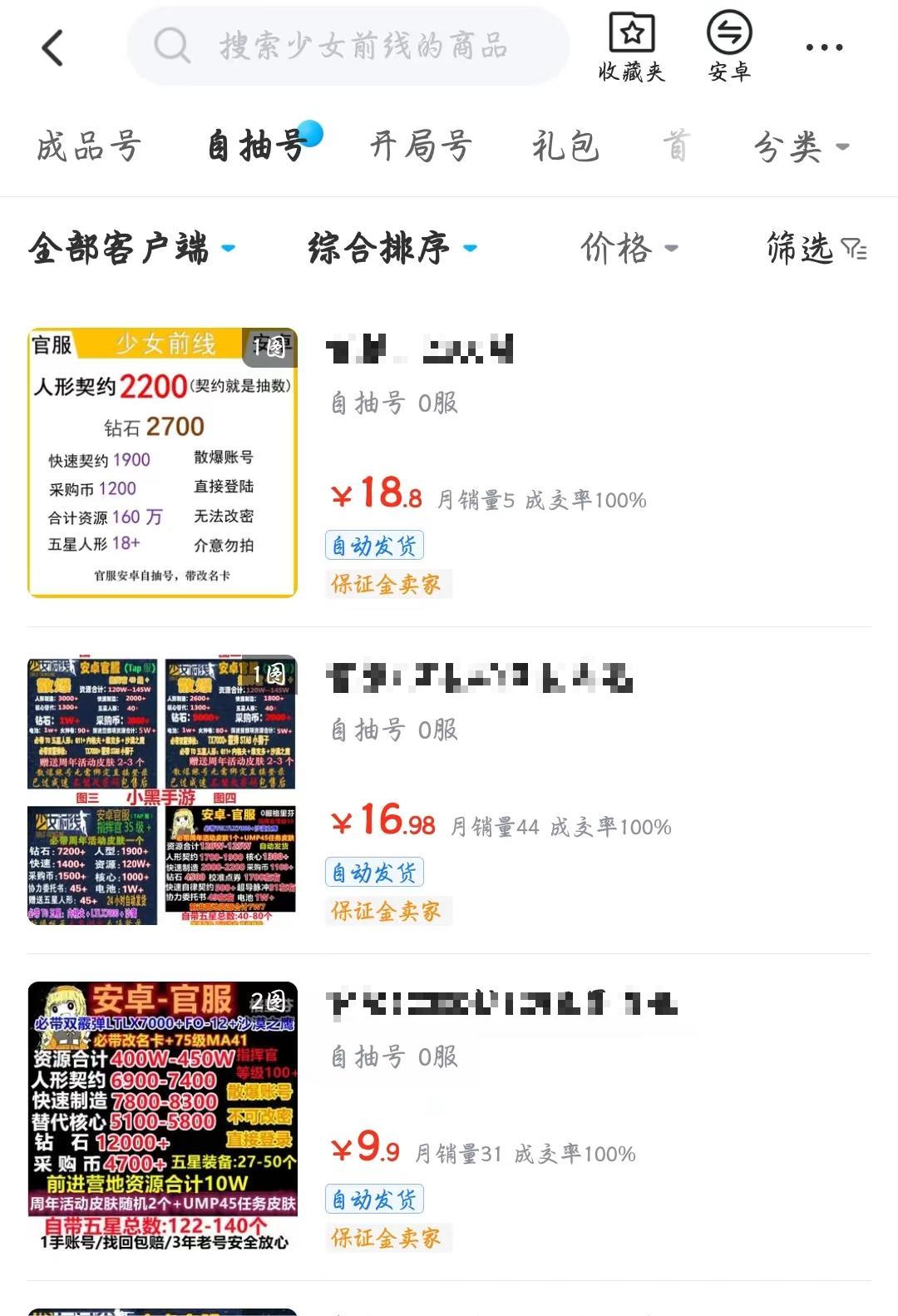Switch to the 成品号 tab

click(x=88, y=147)
